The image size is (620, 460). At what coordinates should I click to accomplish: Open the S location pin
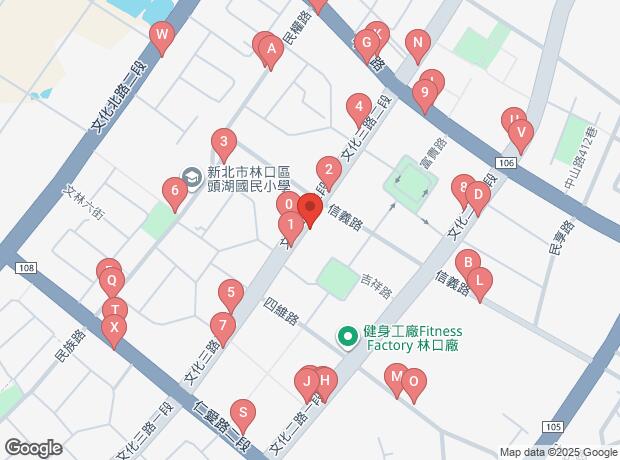tap(241, 412)
